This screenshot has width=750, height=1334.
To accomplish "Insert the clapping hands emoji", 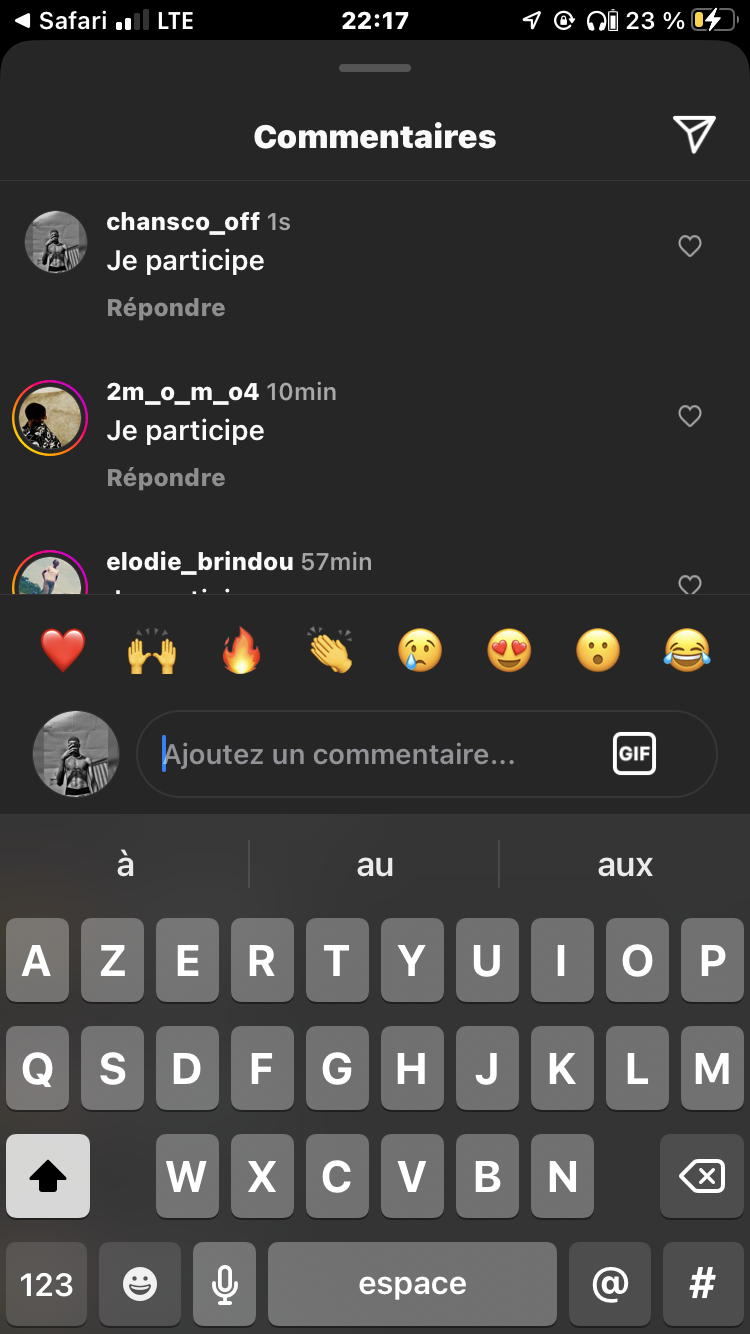I will coord(330,652).
